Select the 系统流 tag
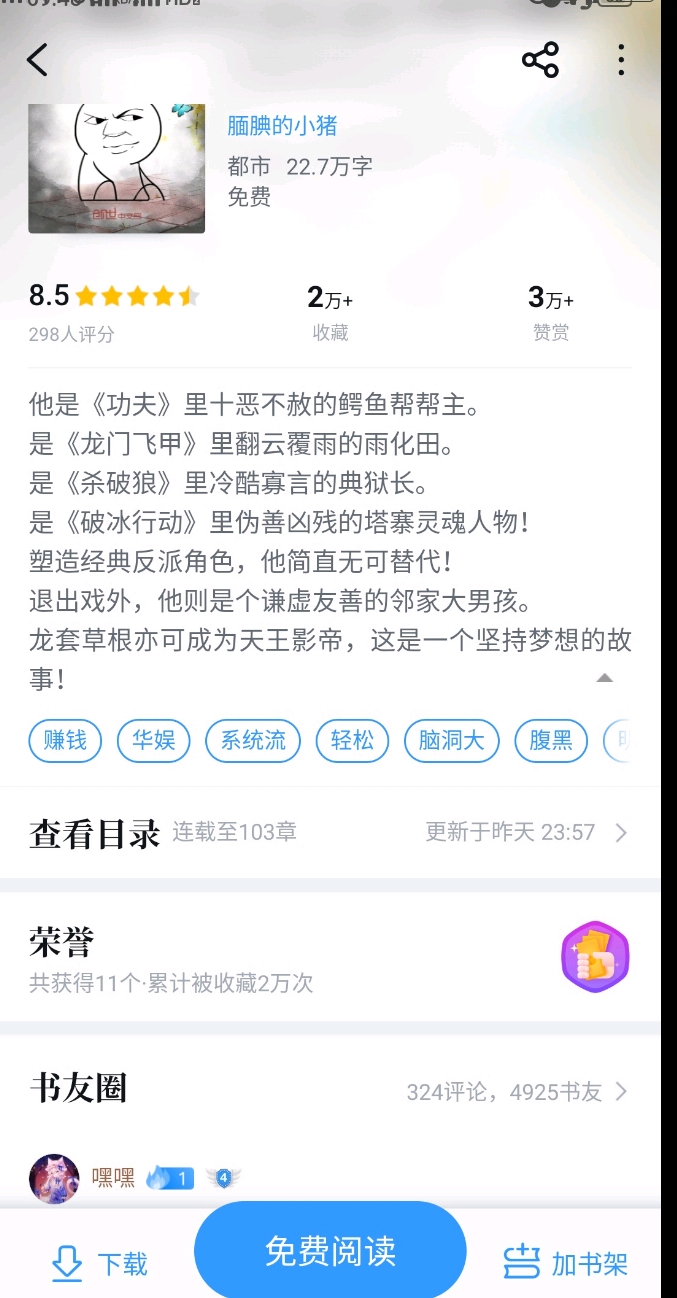677x1298 pixels. pyautogui.click(x=253, y=741)
